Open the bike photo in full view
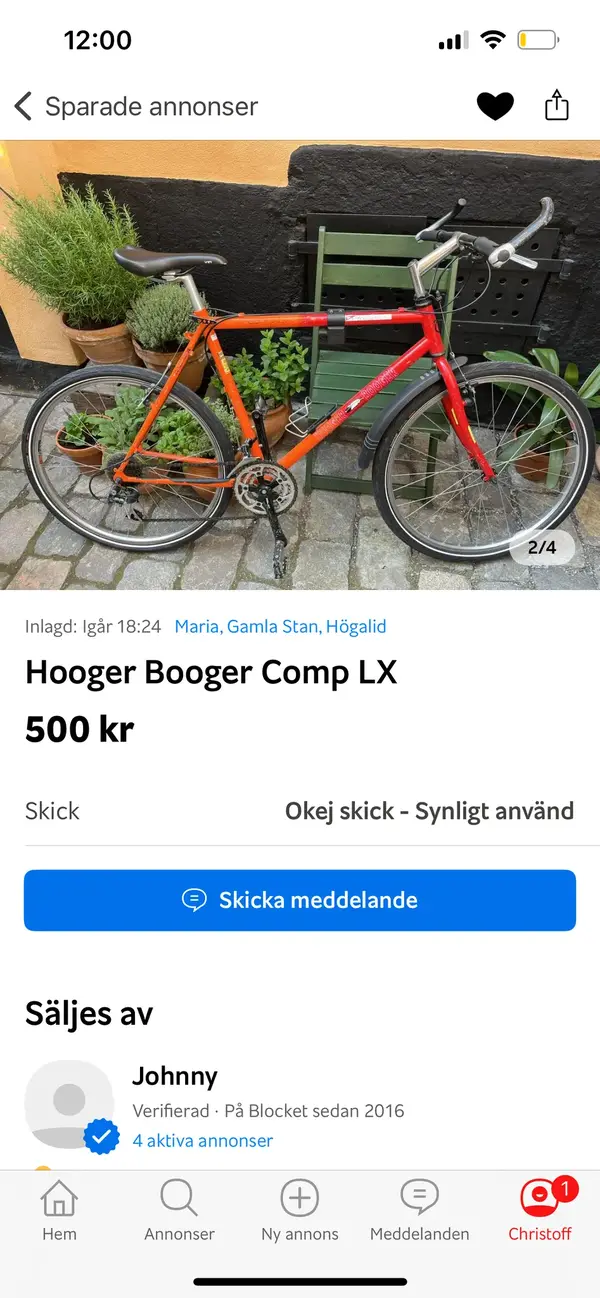Screen dimensions: 600x1298 pos(300,365)
